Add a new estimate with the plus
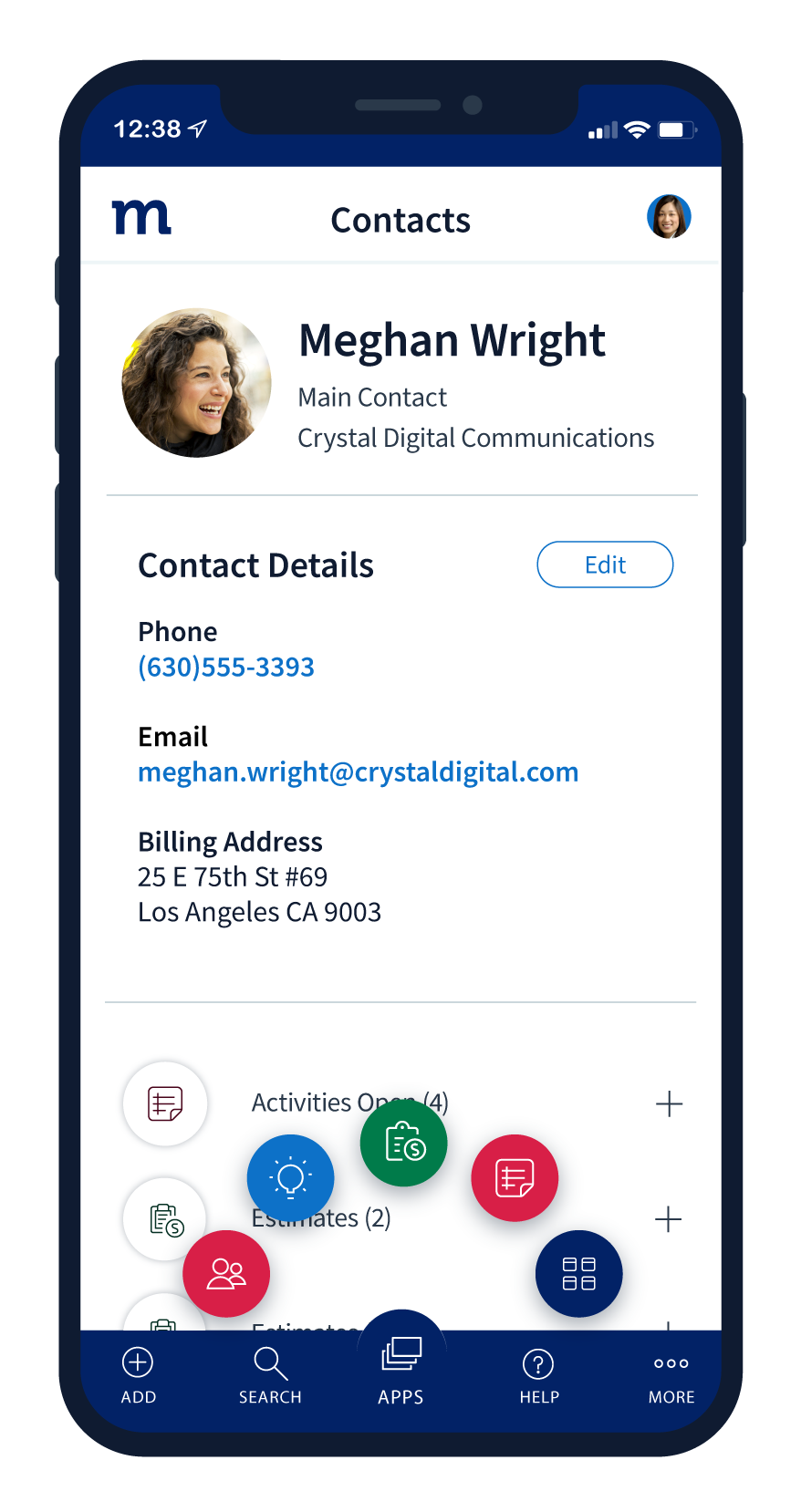This screenshot has width=801, height=1512. click(x=669, y=1220)
